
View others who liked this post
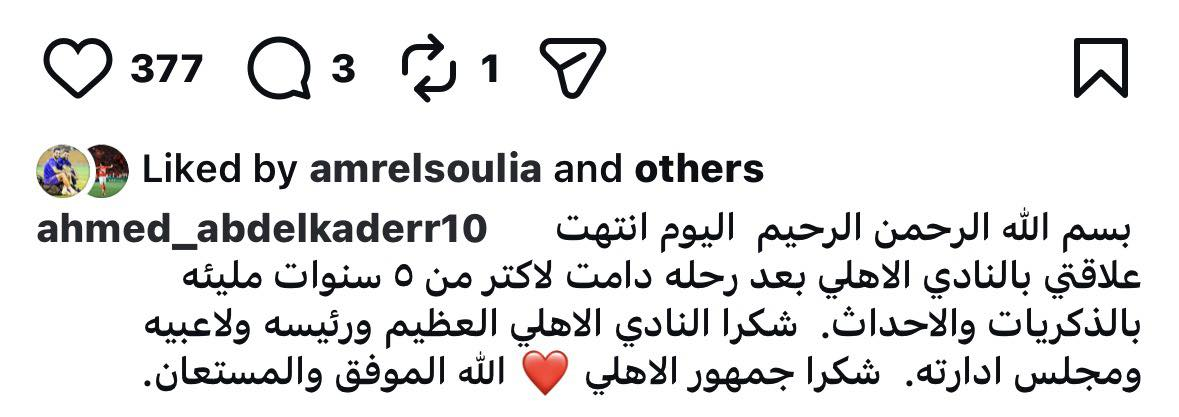699,169
